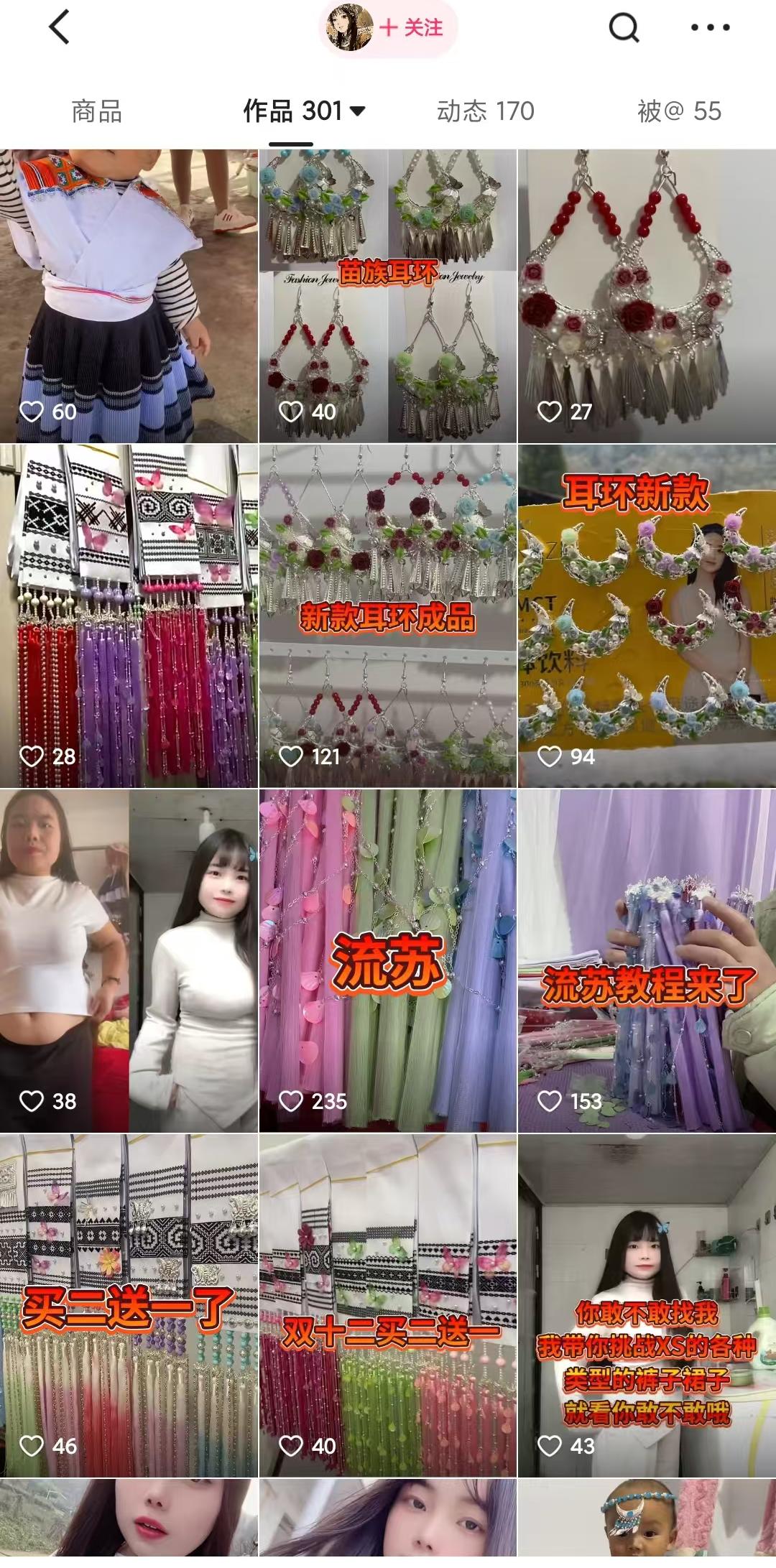Open the 耳环新款 video
The height and width of the screenshot is (1568, 776).
tap(647, 616)
